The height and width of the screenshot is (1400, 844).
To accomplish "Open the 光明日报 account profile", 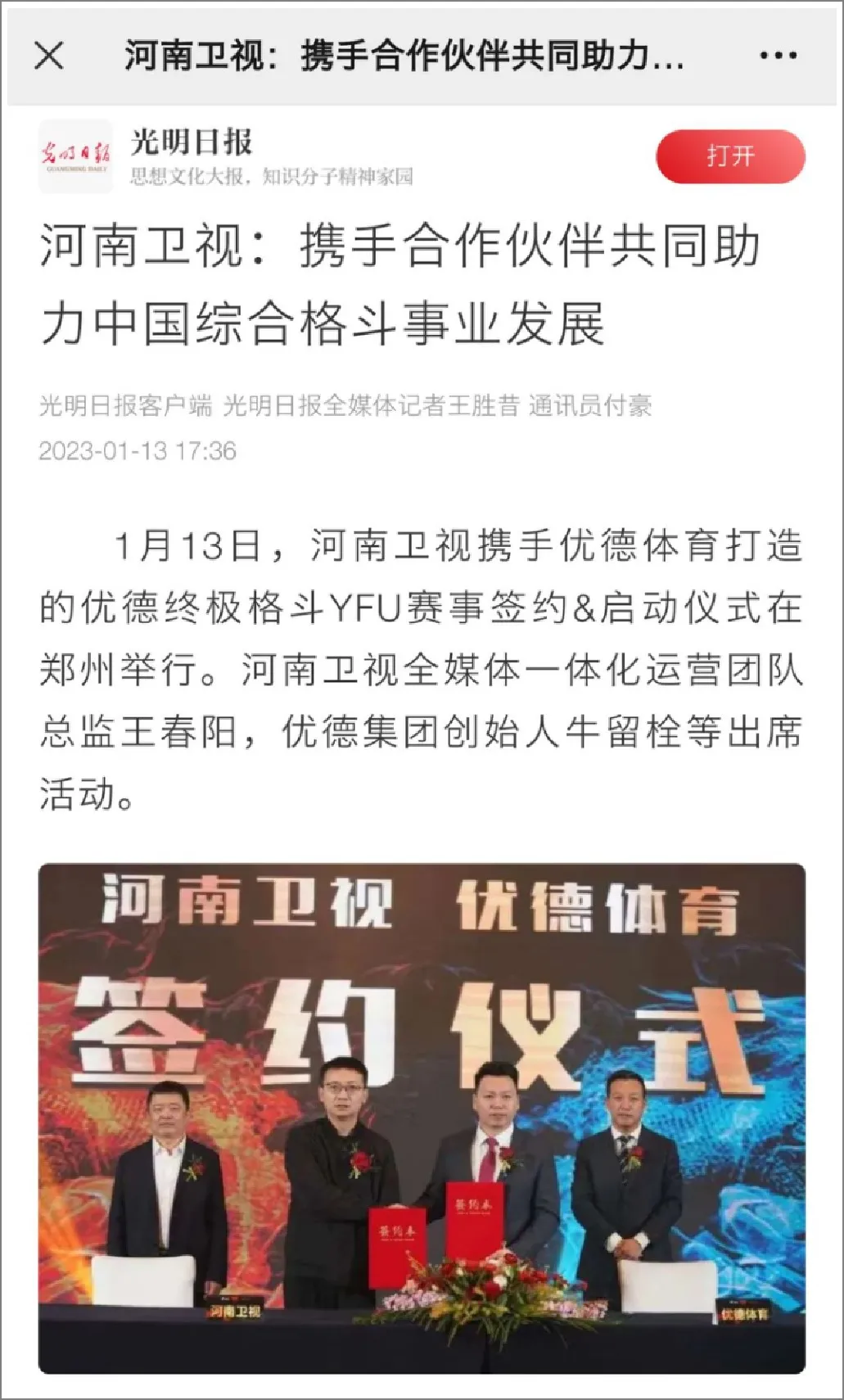I will (191, 142).
